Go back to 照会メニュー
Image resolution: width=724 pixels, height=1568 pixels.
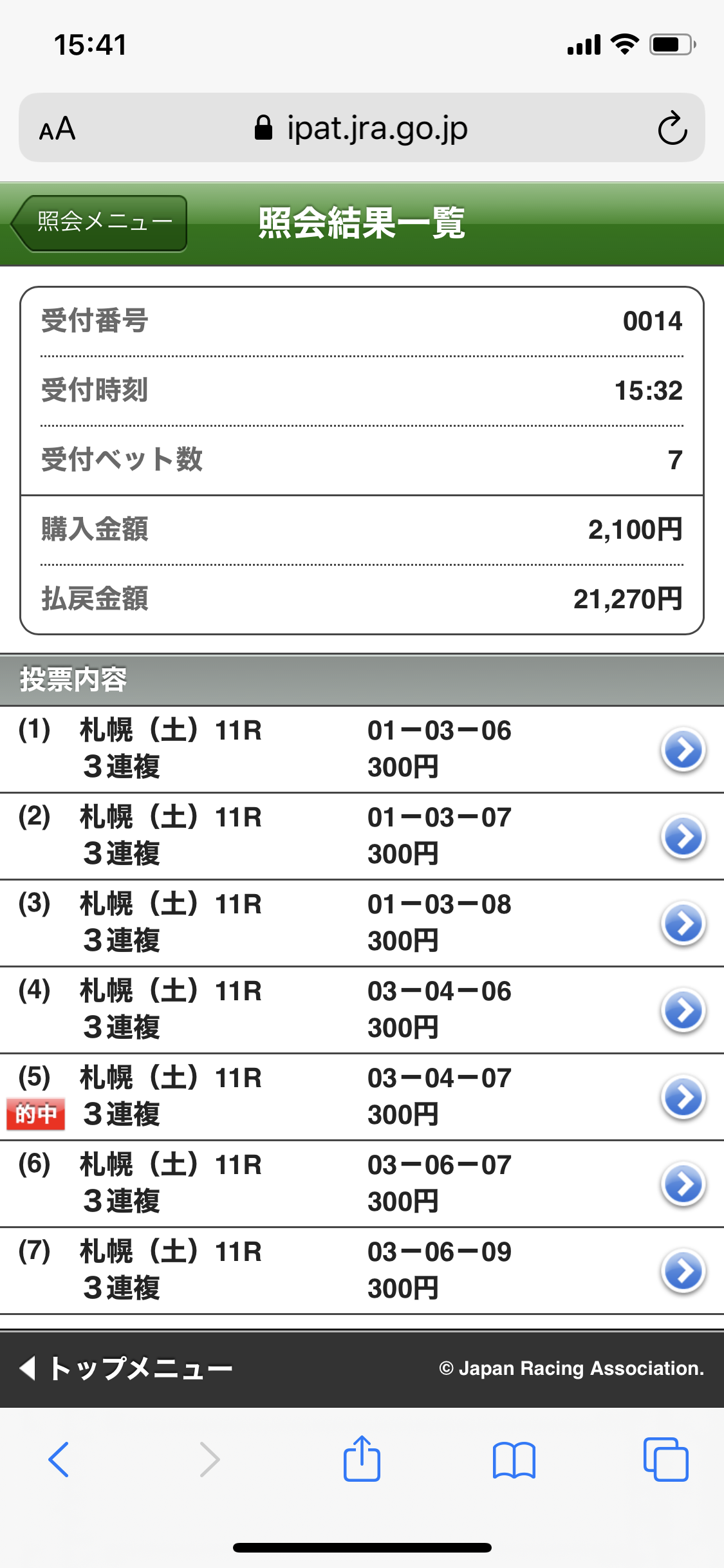(100, 223)
